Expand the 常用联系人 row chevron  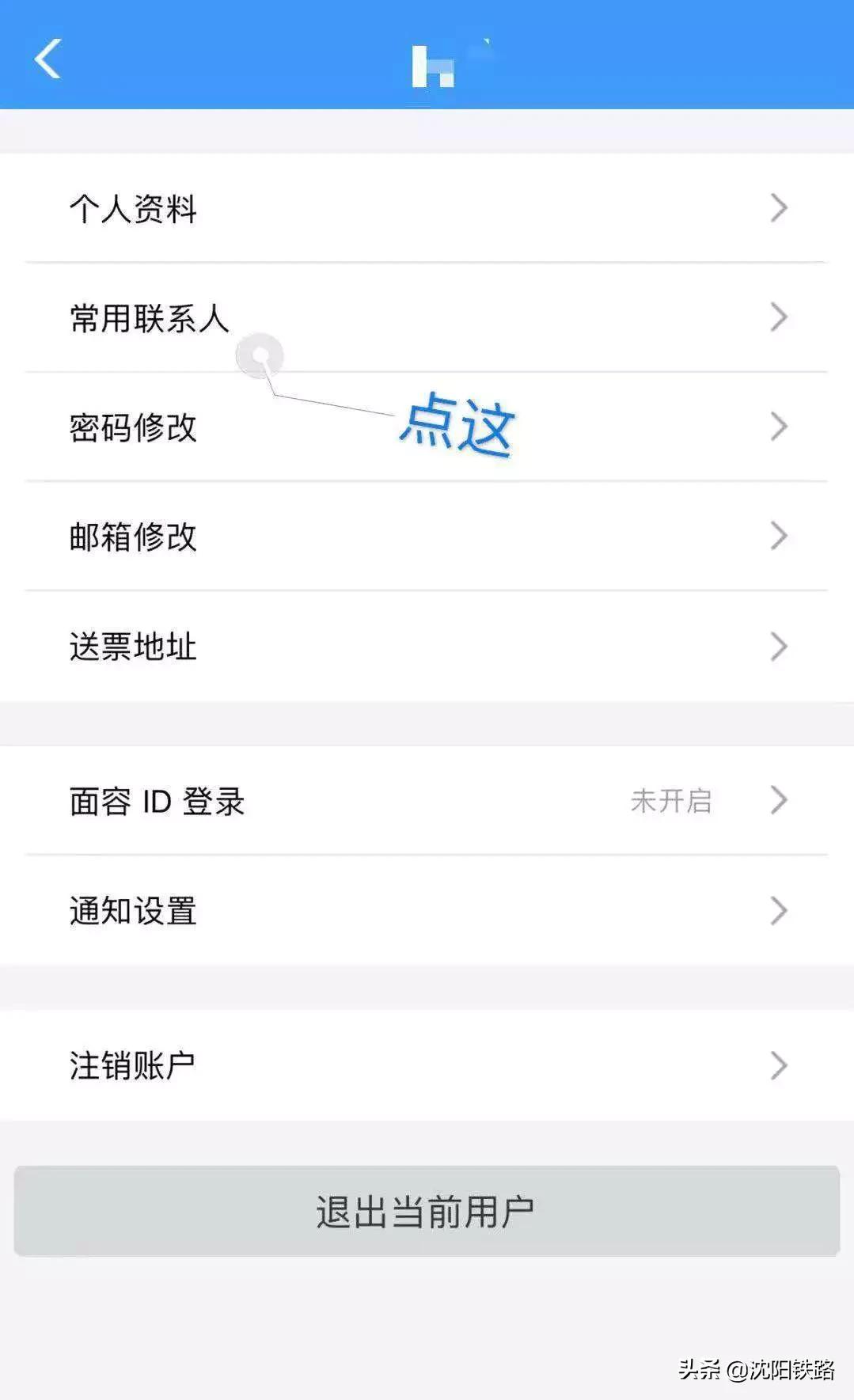[x=779, y=317]
